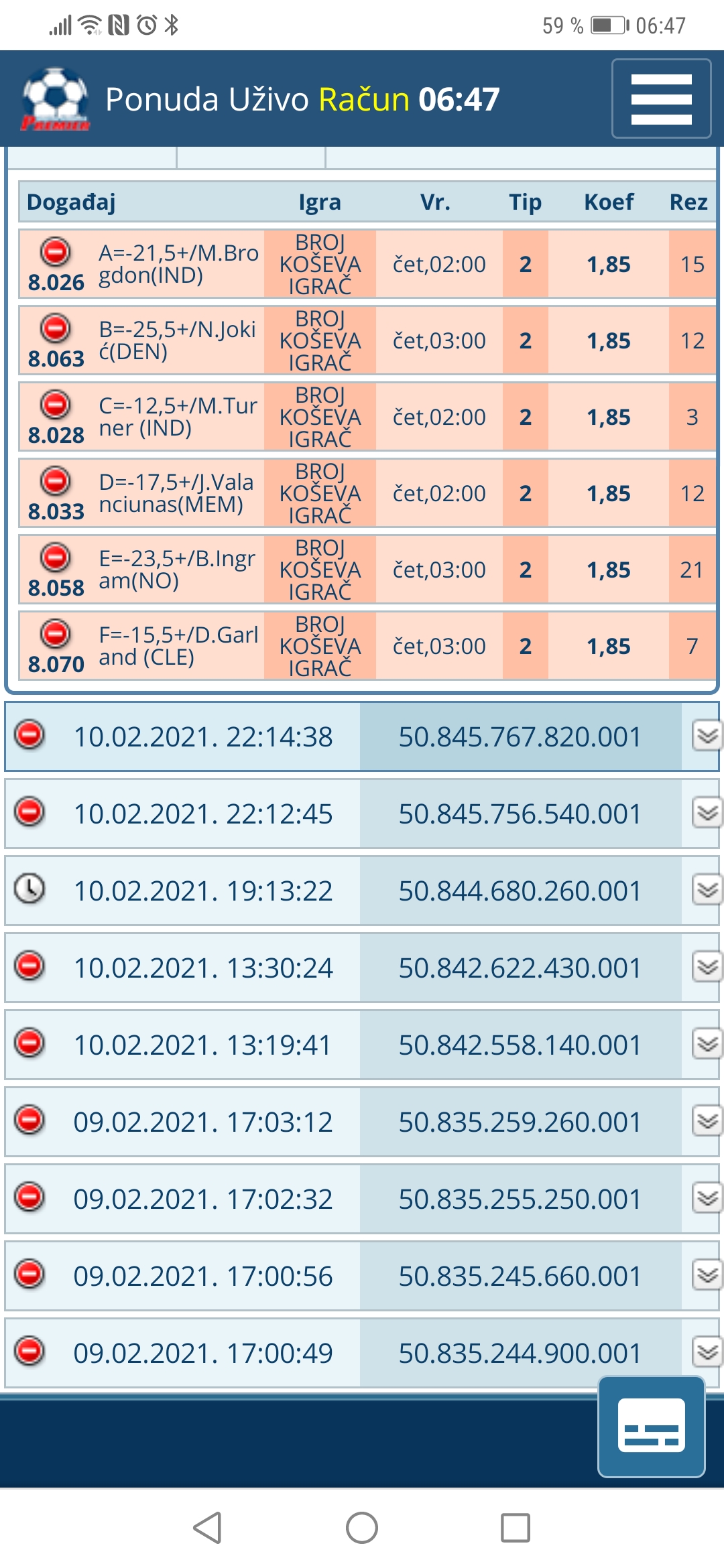This screenshot has width=724, height=1568.
Task: Expand ticket 50.835.244.900.001
Action: click(707, 1353)
